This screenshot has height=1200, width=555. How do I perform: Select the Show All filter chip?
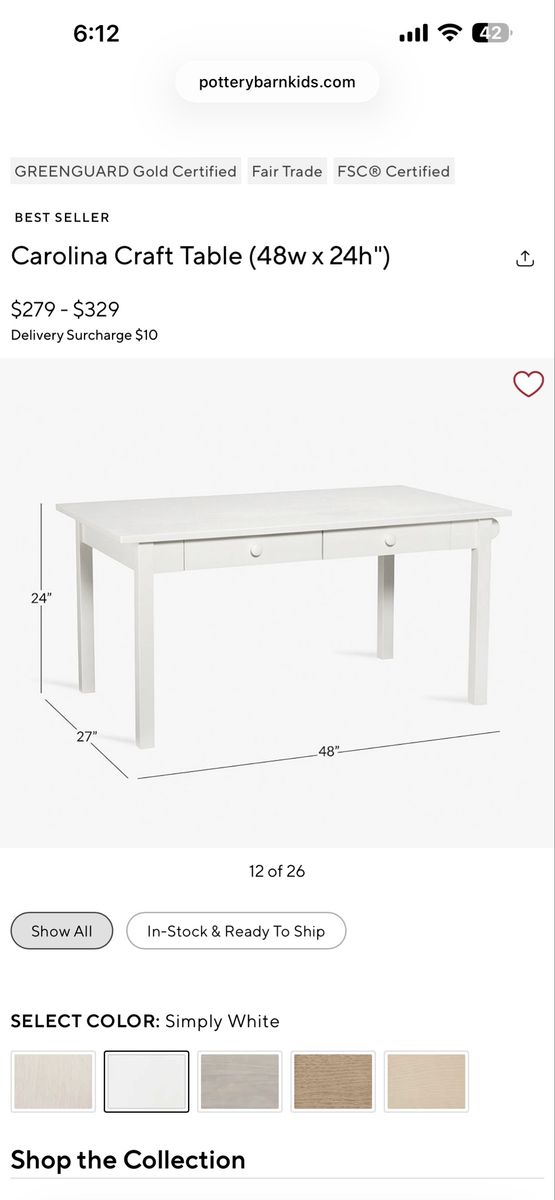pos(62,931)
